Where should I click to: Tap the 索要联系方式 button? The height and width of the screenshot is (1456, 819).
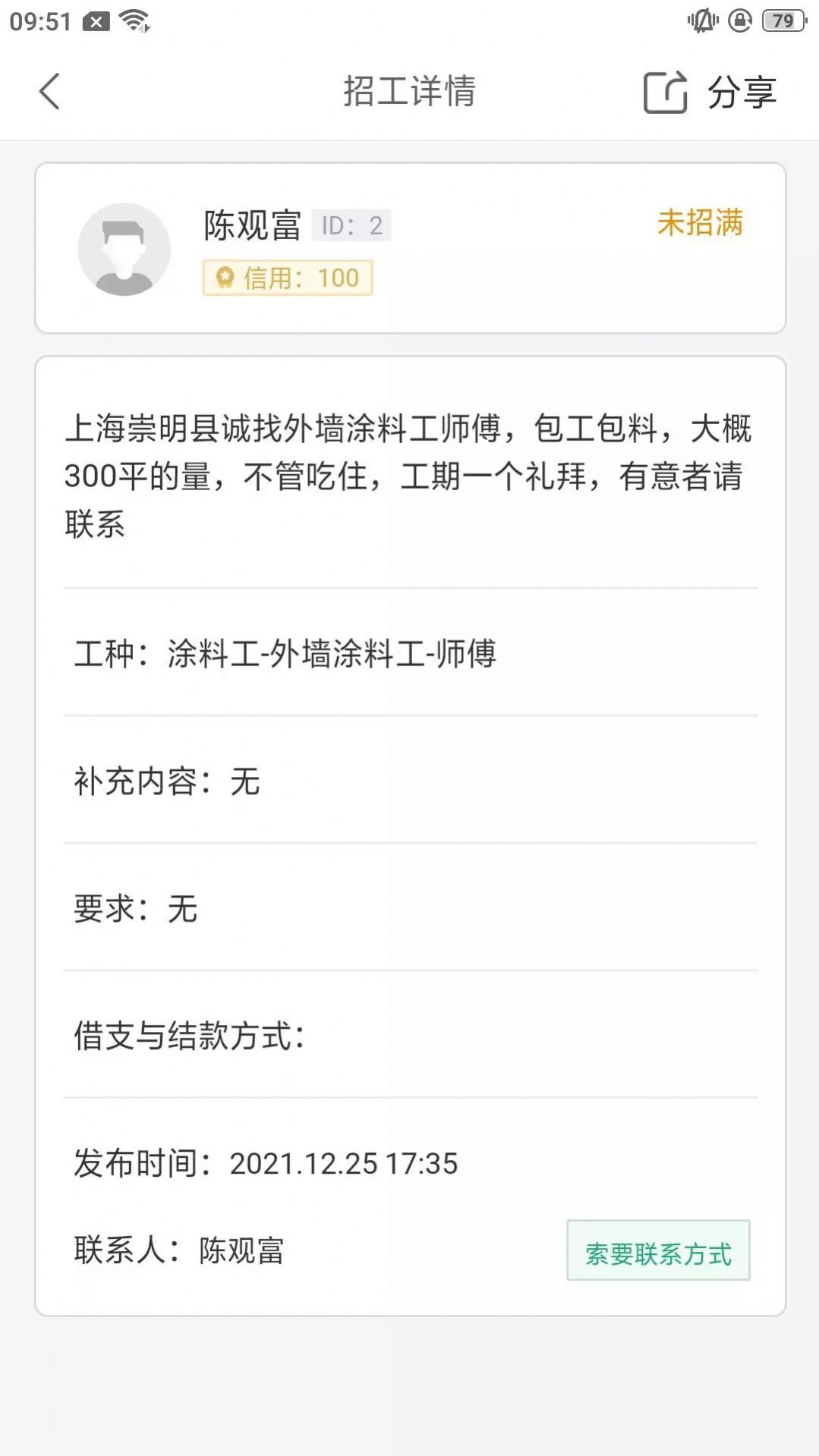click(x=659, y=1250)
